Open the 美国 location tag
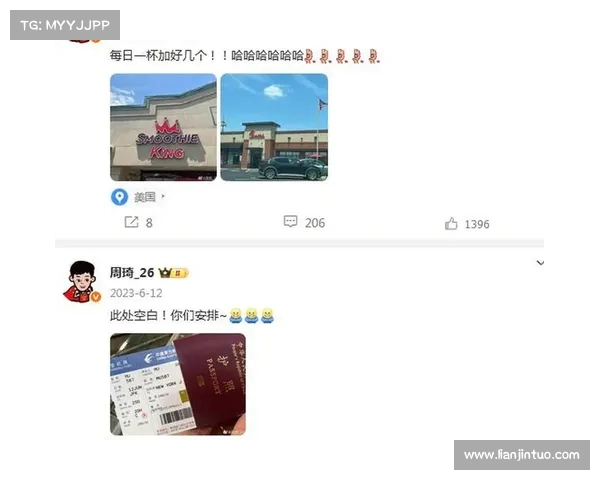 (138, 197)
